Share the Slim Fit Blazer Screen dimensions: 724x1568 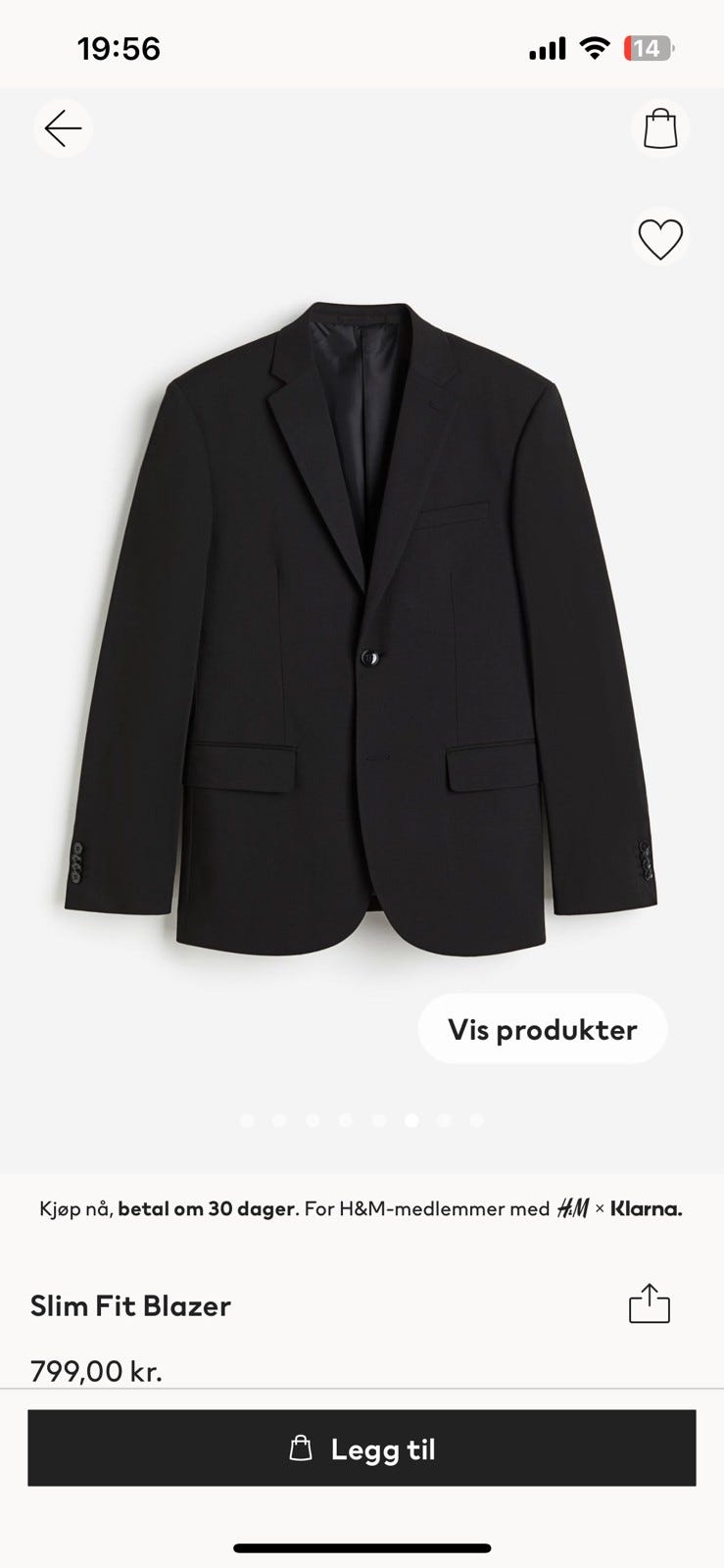pos(649,1303)
